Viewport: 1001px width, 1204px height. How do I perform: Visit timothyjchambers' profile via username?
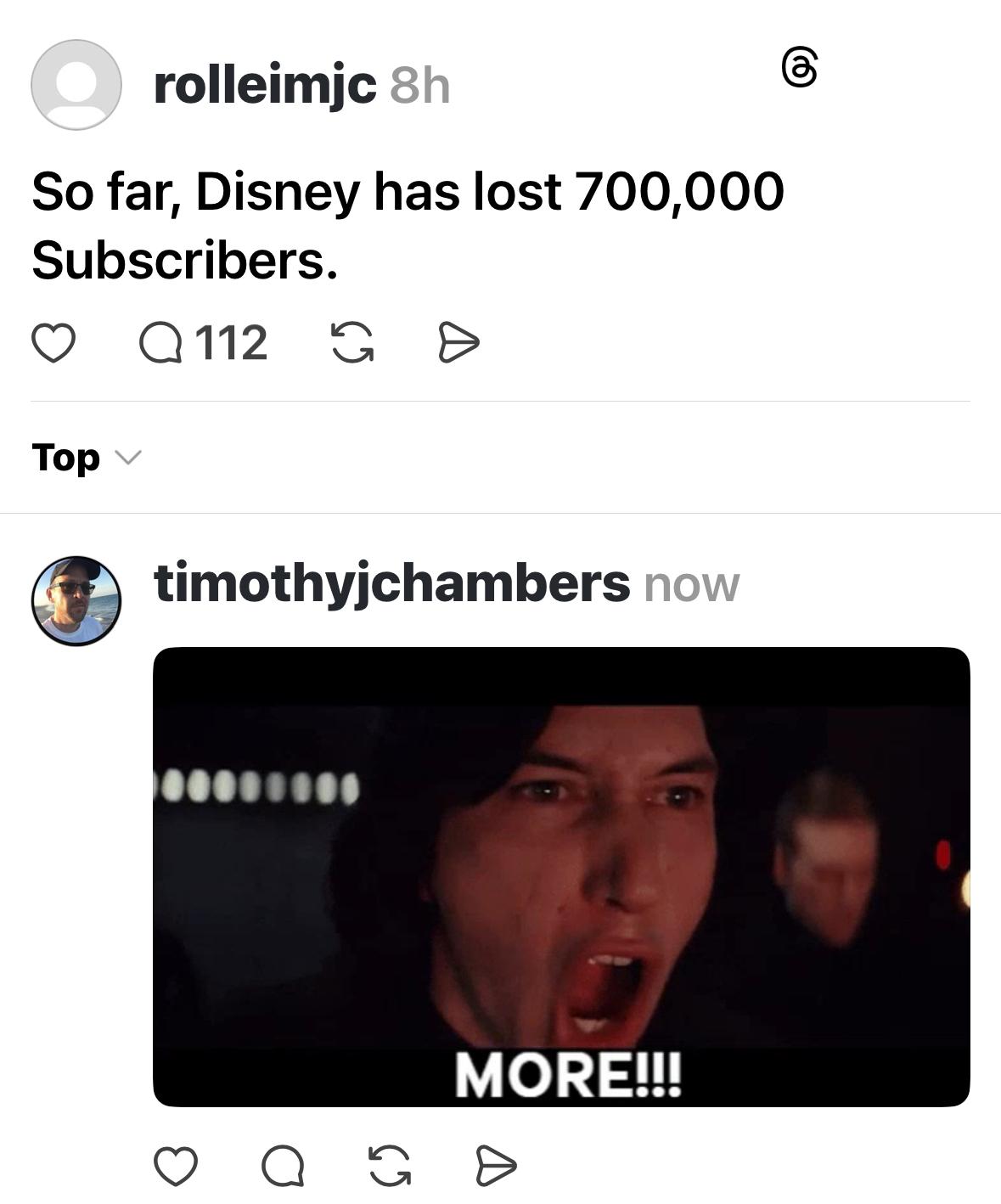pyautogui.click(x=391, y=583)
